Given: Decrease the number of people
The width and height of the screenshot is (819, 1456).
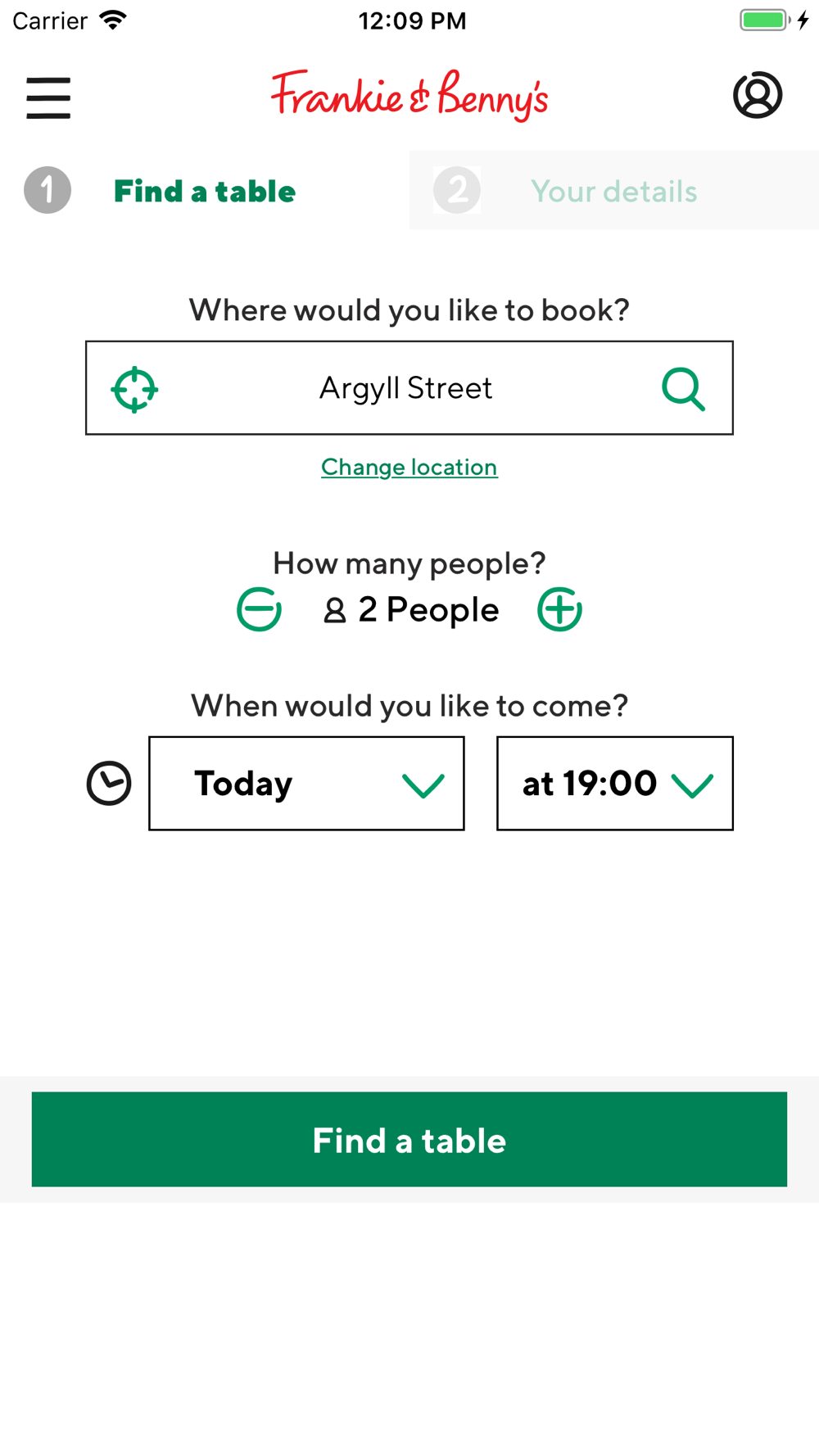Looking at the screenshot, I should pyautogui.click(x=259, y=609).
